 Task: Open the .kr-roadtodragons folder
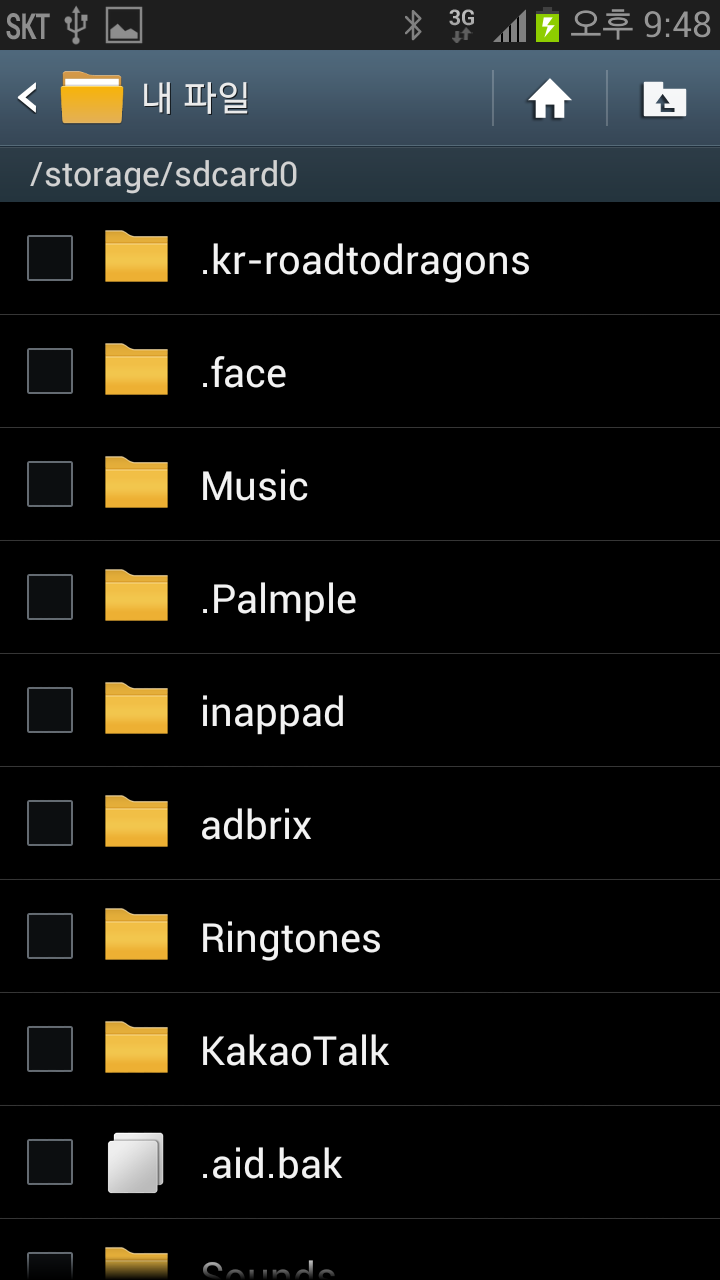coord(365,260)
